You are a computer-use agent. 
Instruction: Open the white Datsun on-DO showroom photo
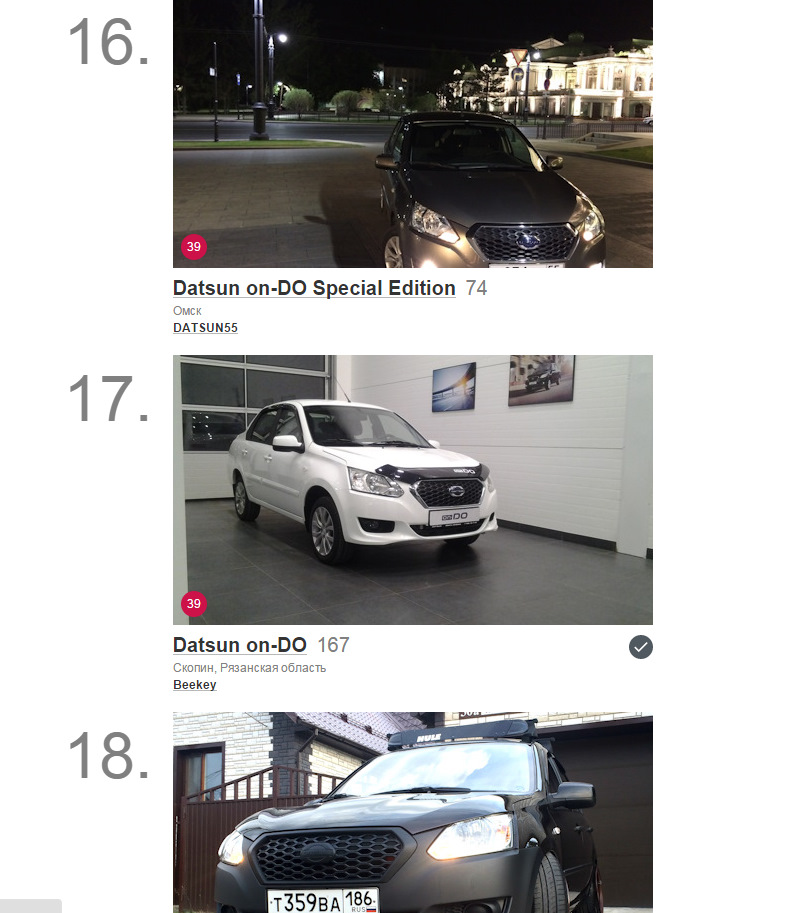point(412,489)
